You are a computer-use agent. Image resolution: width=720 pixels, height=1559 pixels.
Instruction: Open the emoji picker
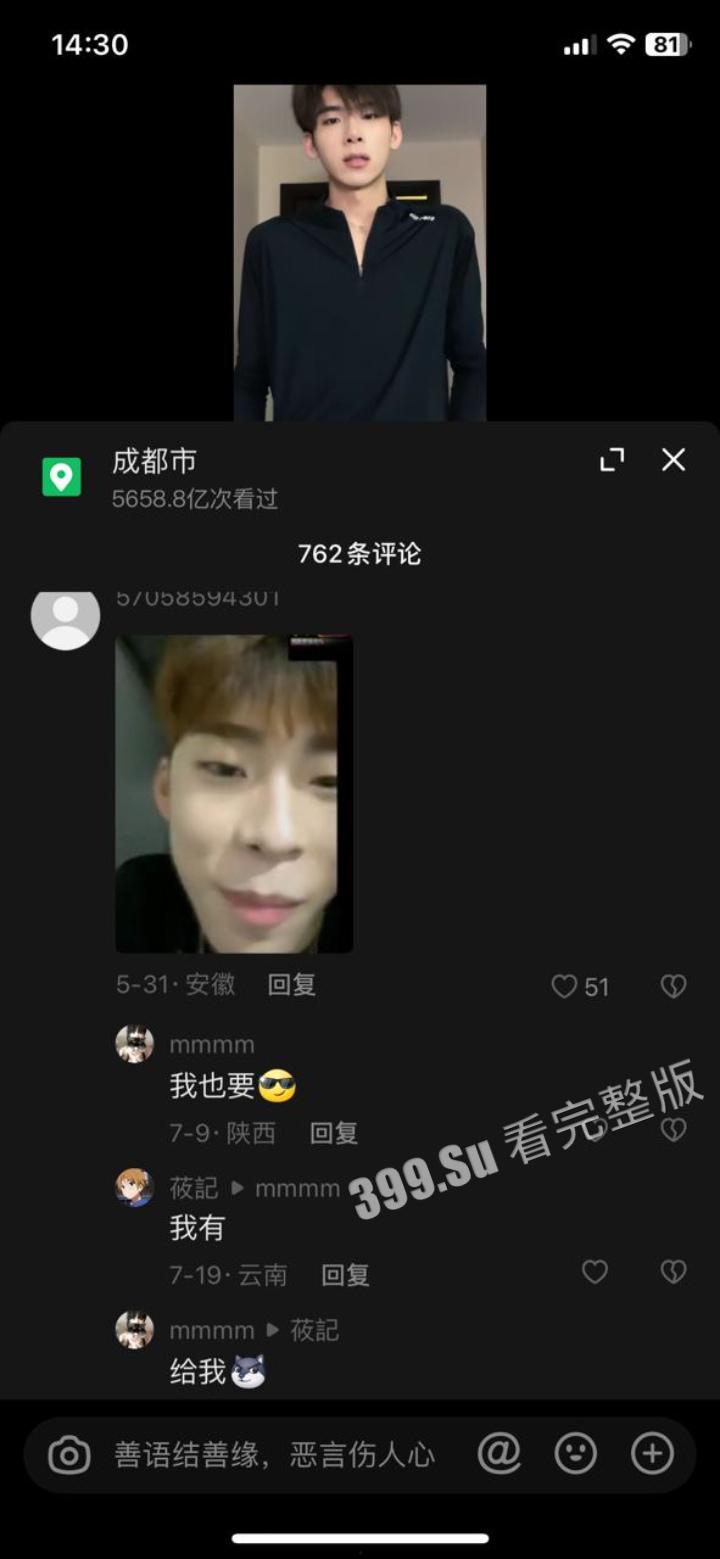[576, 1454]
